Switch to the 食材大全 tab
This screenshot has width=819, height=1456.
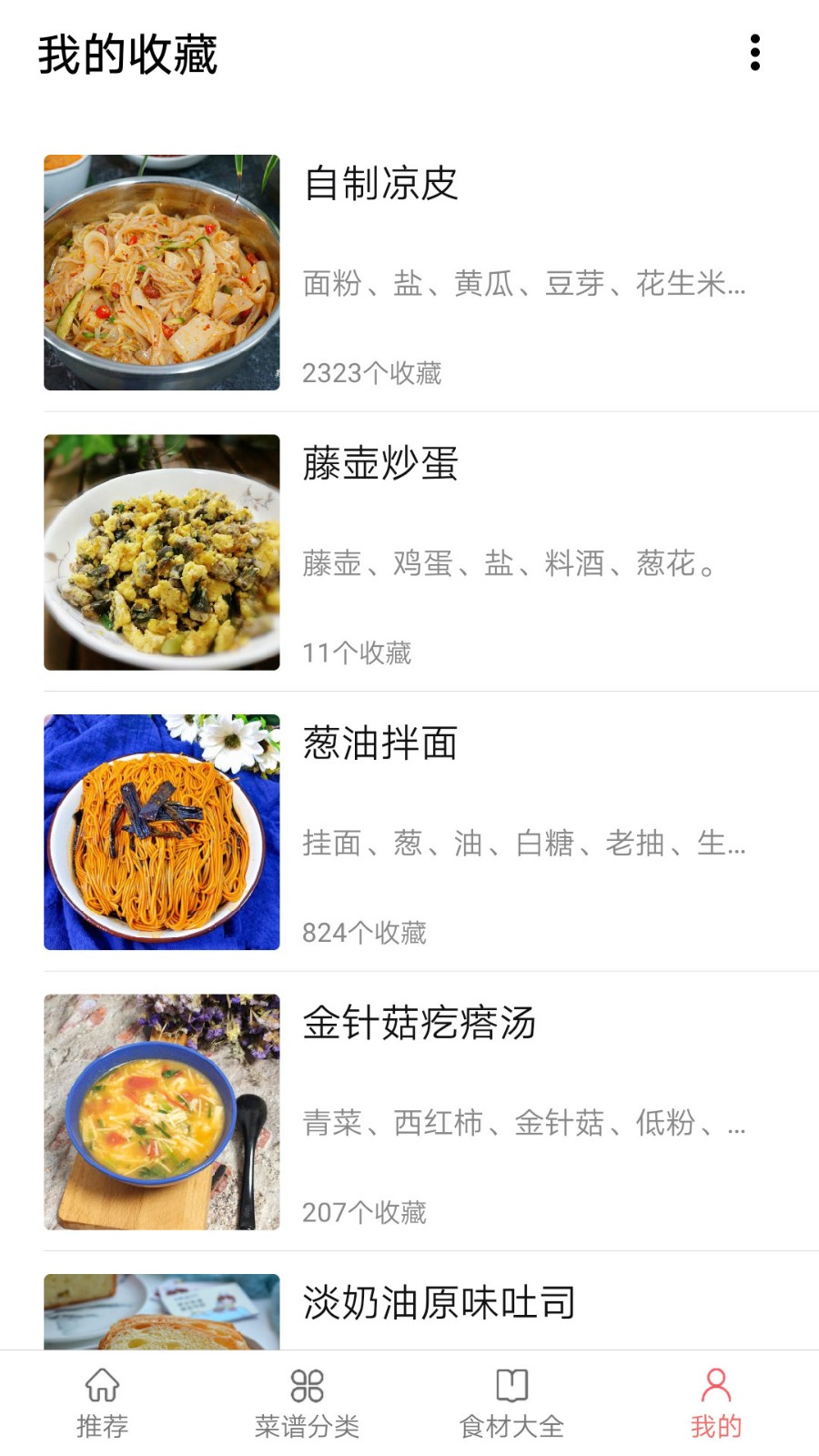tap(511, 1403)
